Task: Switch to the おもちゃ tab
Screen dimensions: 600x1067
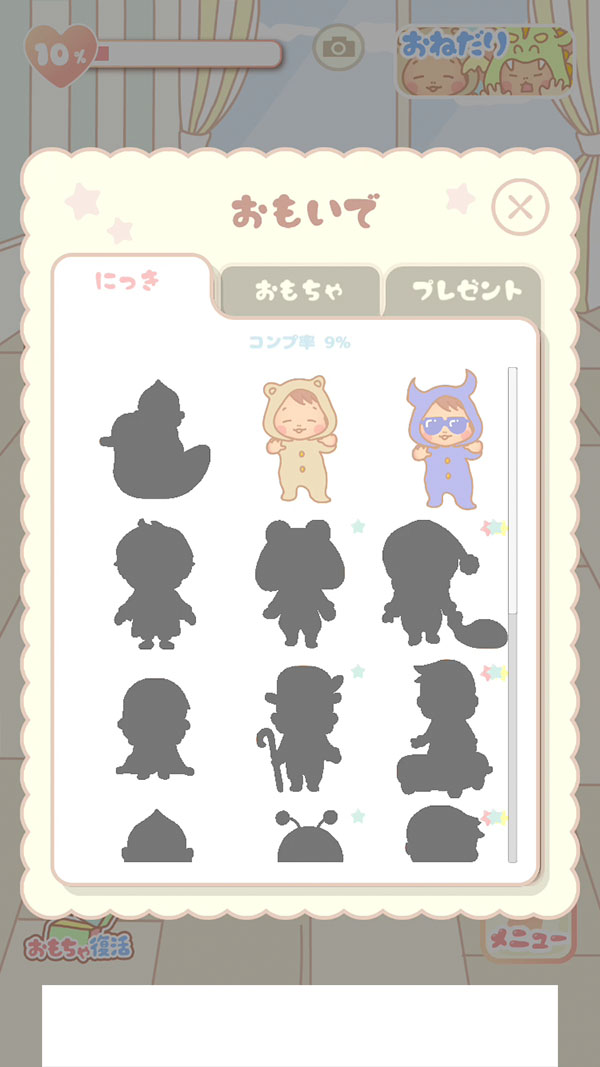Action: 299,291
